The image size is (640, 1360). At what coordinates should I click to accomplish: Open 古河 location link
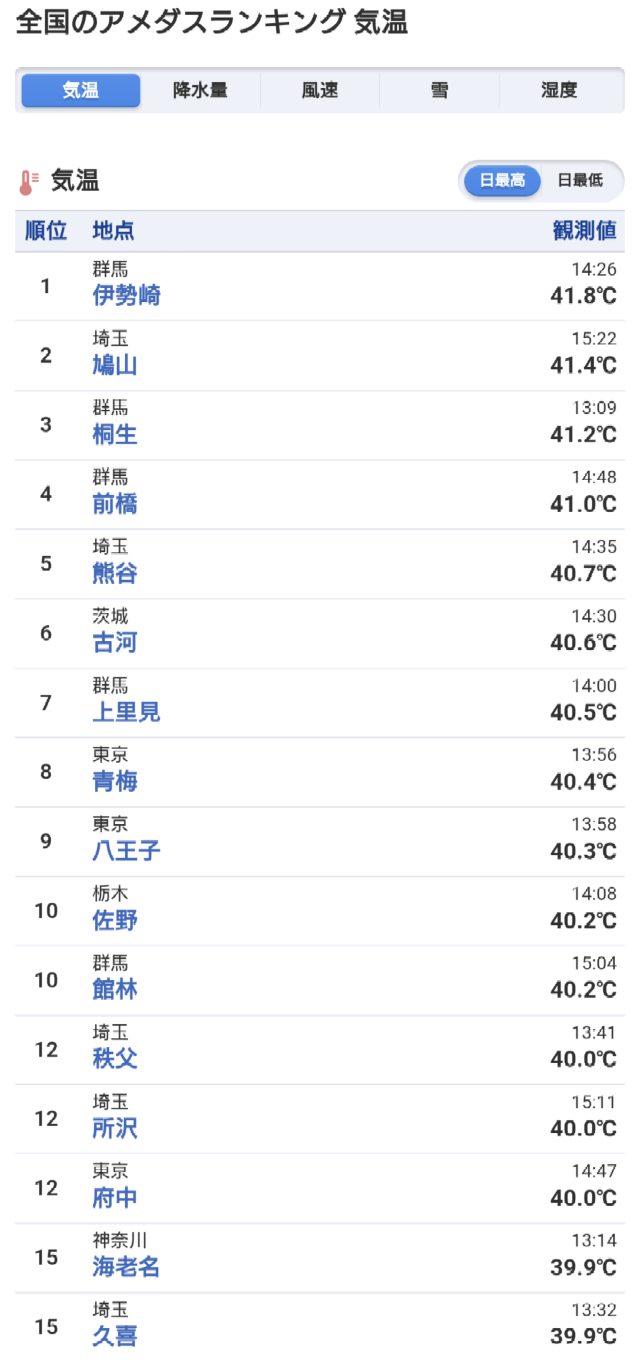click(115, 642)
